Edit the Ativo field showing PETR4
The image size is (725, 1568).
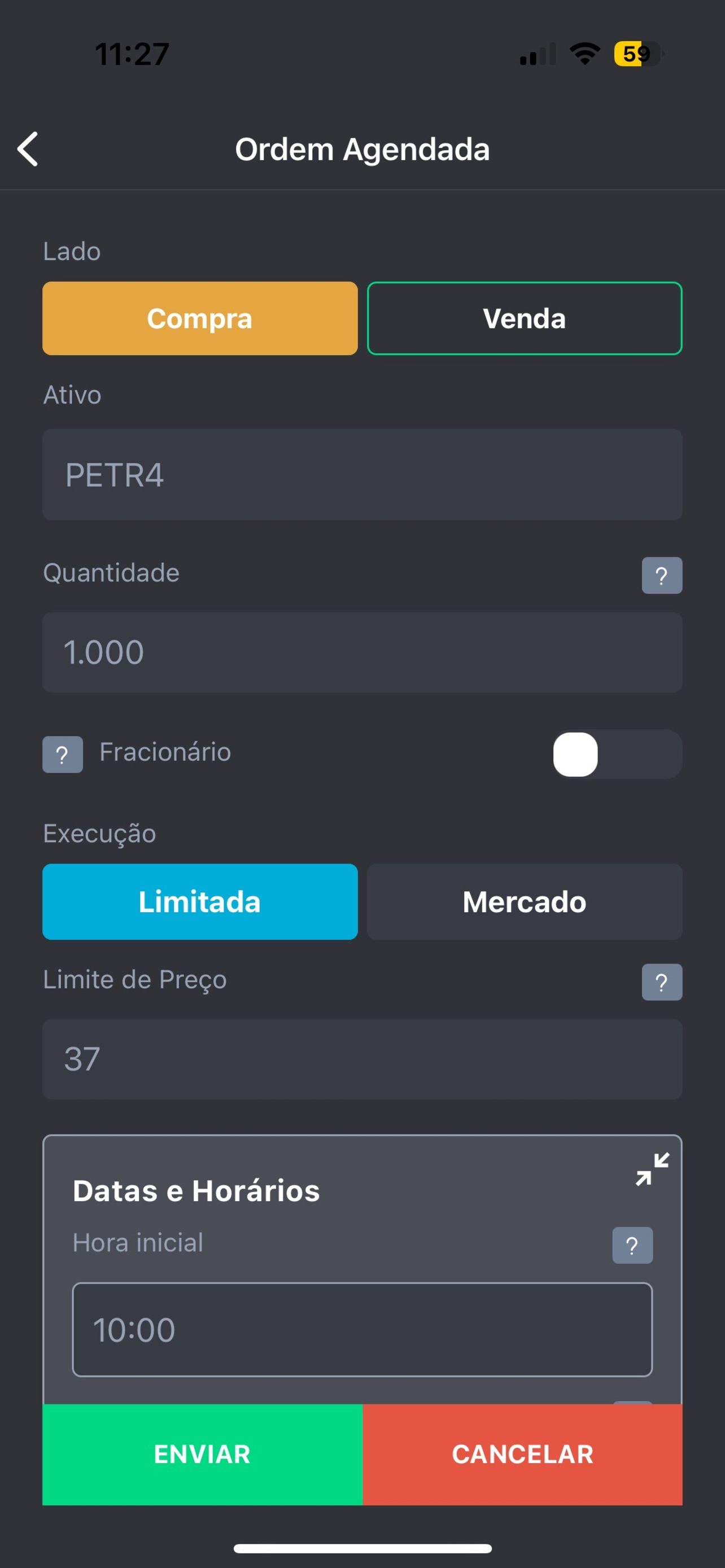coord(362,475)
